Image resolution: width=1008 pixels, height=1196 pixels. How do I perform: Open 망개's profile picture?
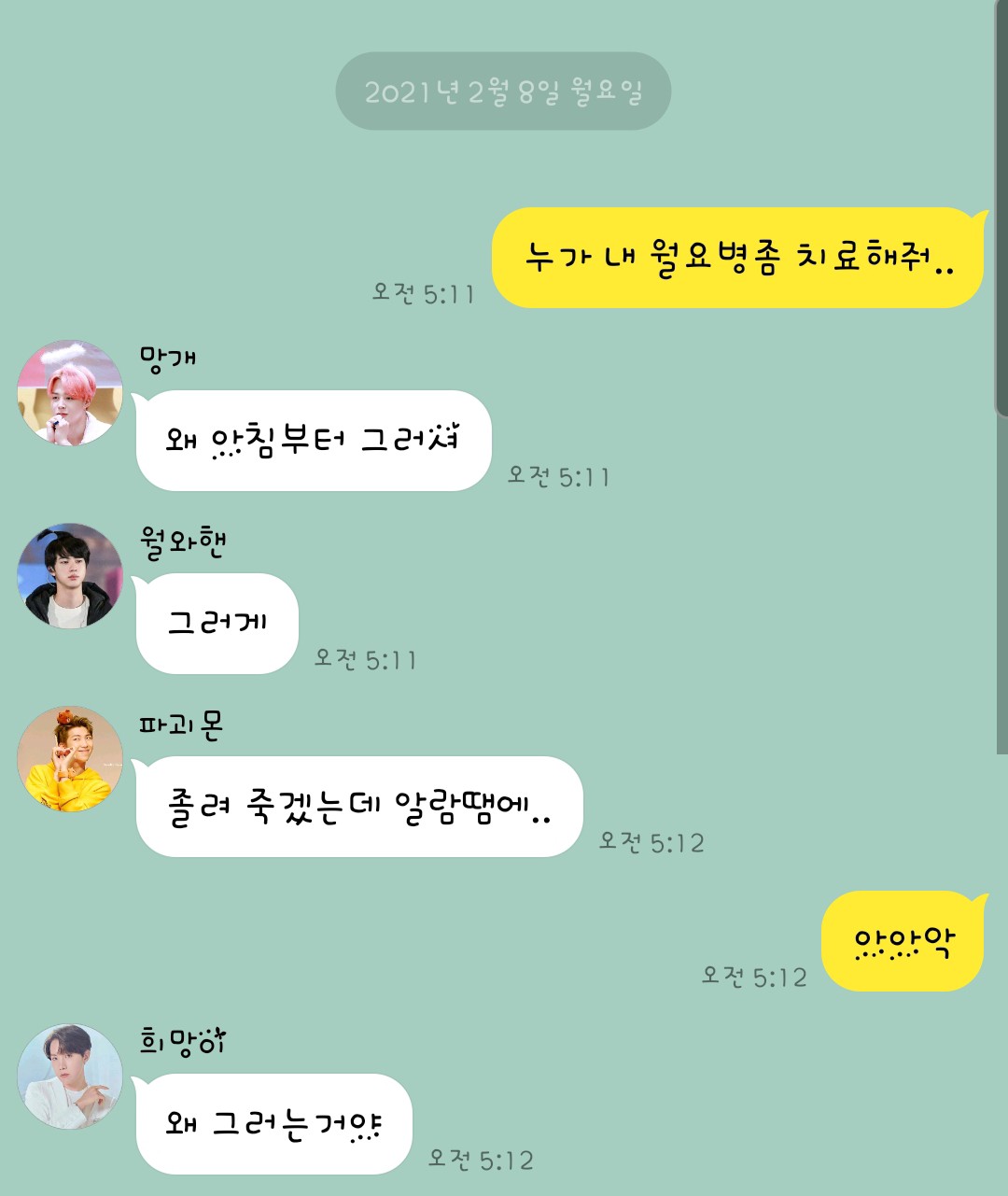tap(70, 393)
